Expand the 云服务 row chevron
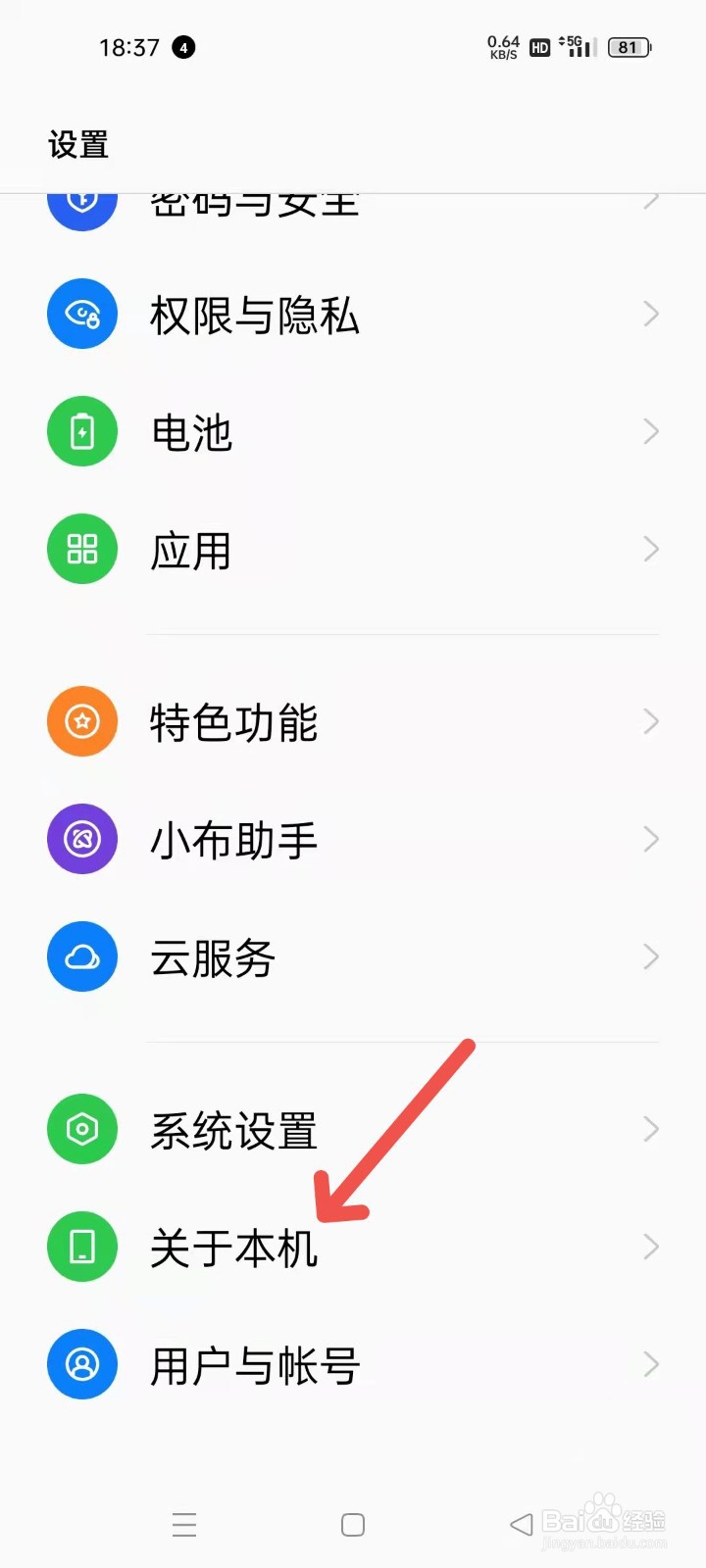 click(651, 956)
